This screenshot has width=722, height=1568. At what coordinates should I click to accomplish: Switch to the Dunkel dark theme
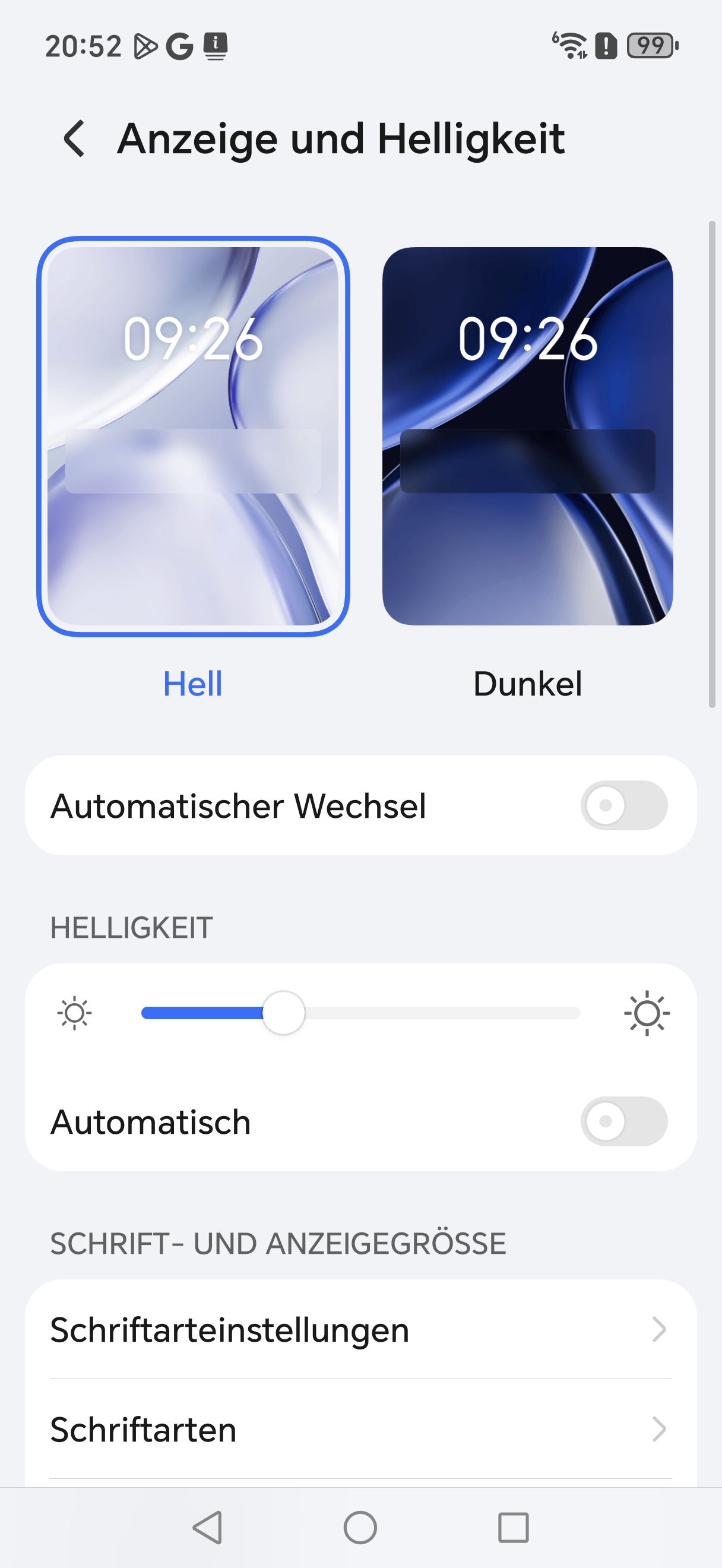tap(527, 436)
